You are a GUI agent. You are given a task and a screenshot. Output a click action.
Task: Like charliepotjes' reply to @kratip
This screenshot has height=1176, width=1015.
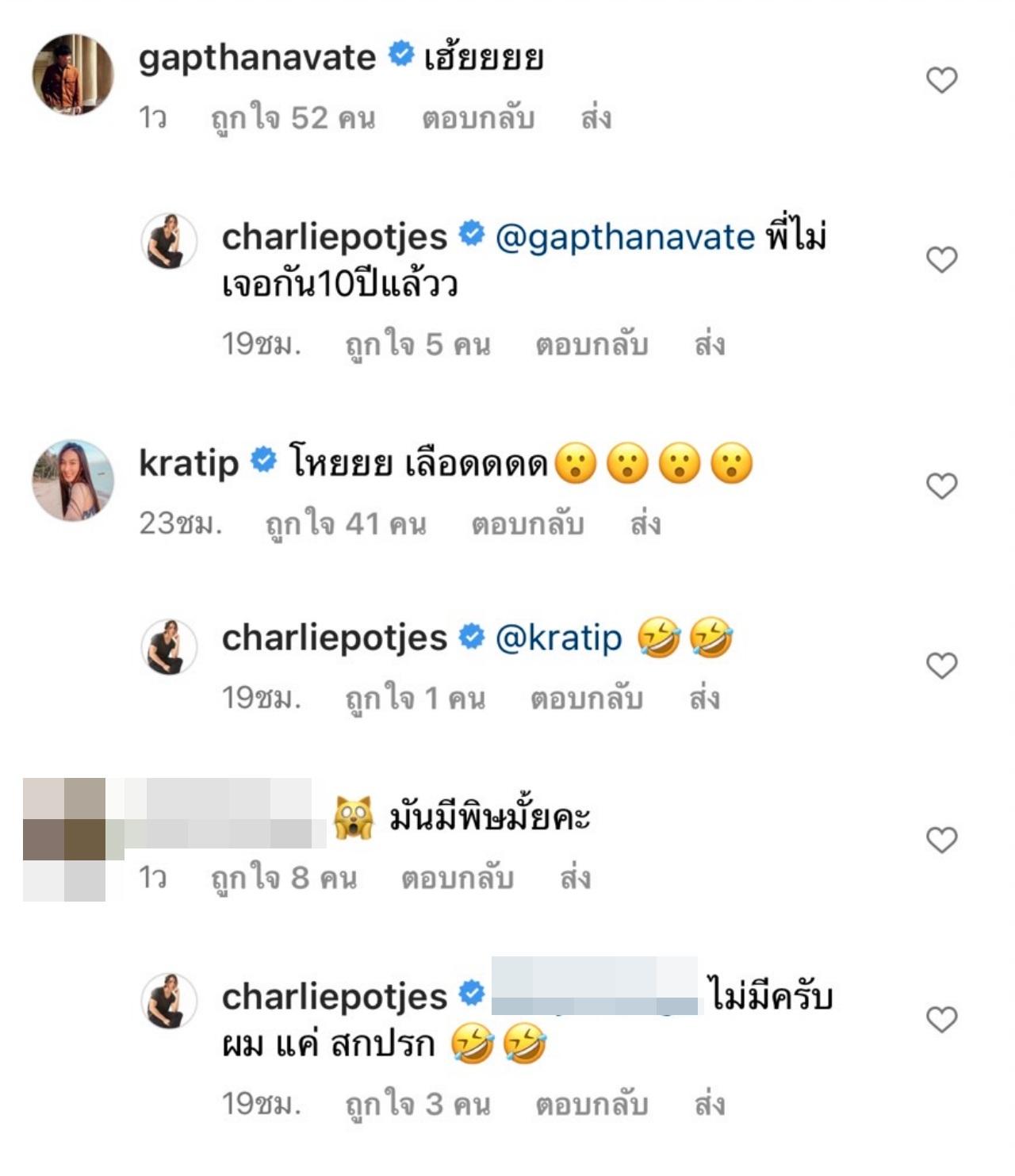(941, 666)
